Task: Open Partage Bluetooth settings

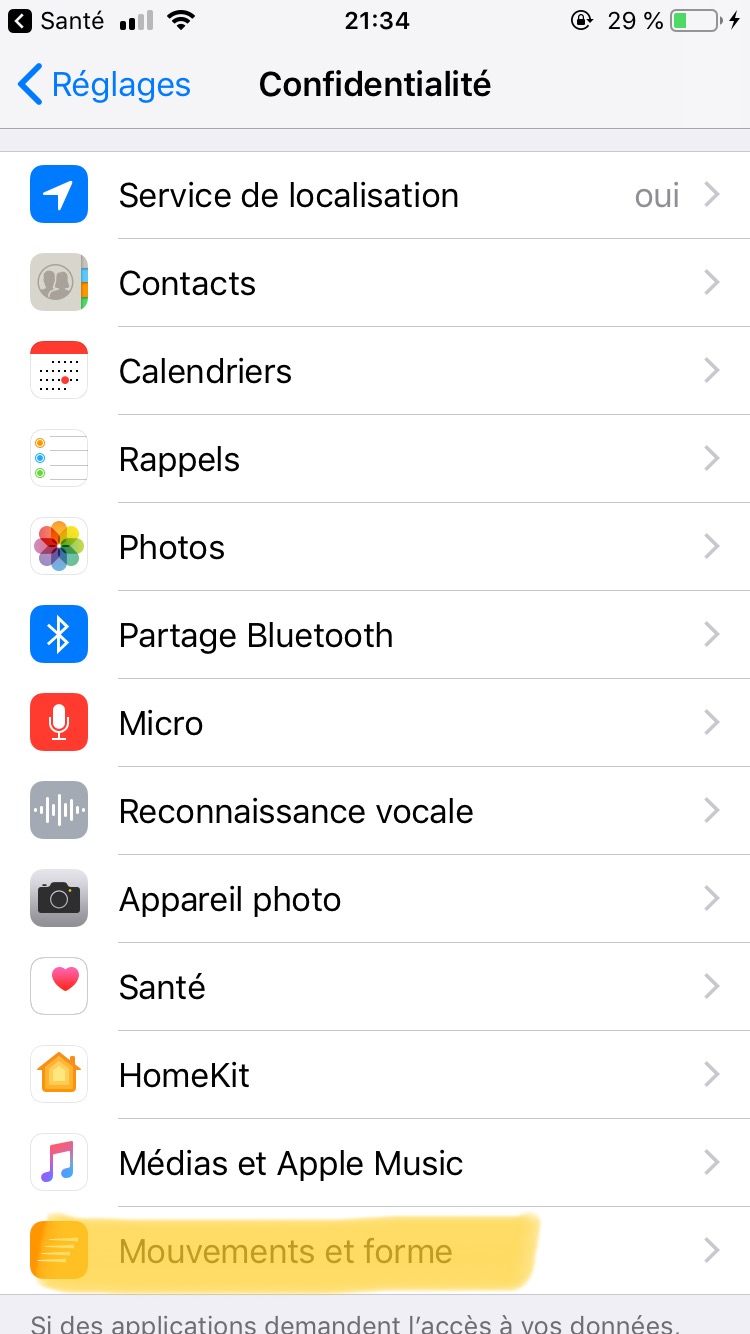Action: pos(256,636)
